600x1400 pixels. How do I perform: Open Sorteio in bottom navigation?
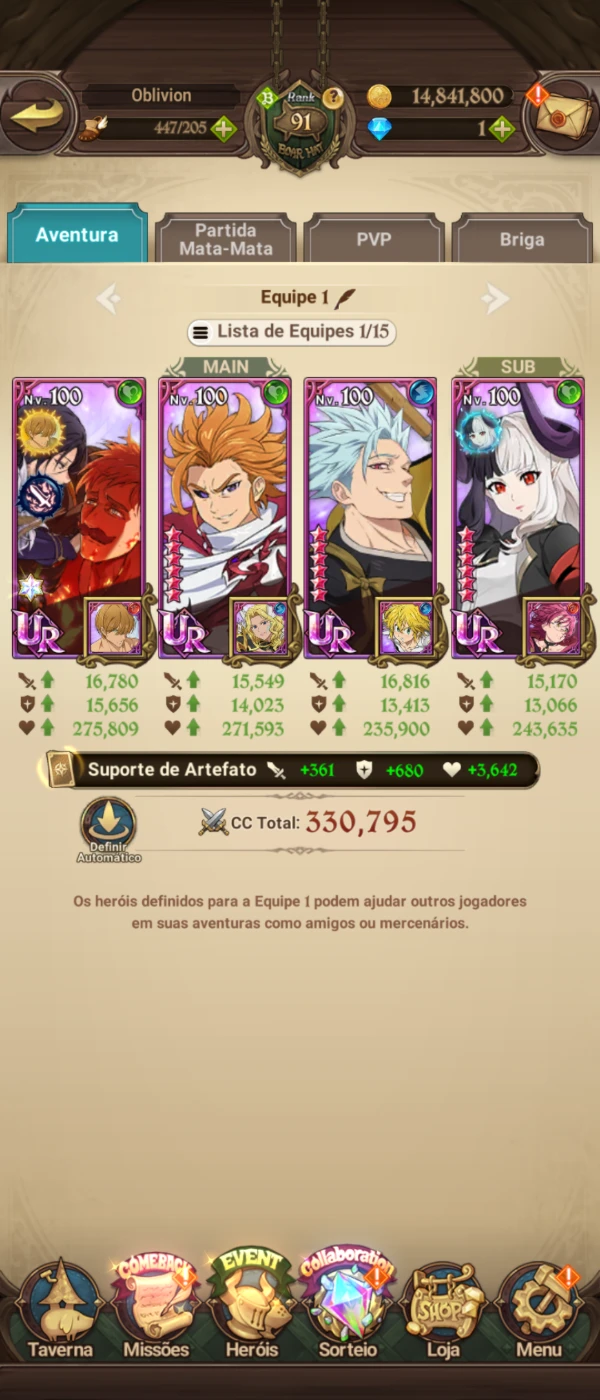pos(347,1312)
